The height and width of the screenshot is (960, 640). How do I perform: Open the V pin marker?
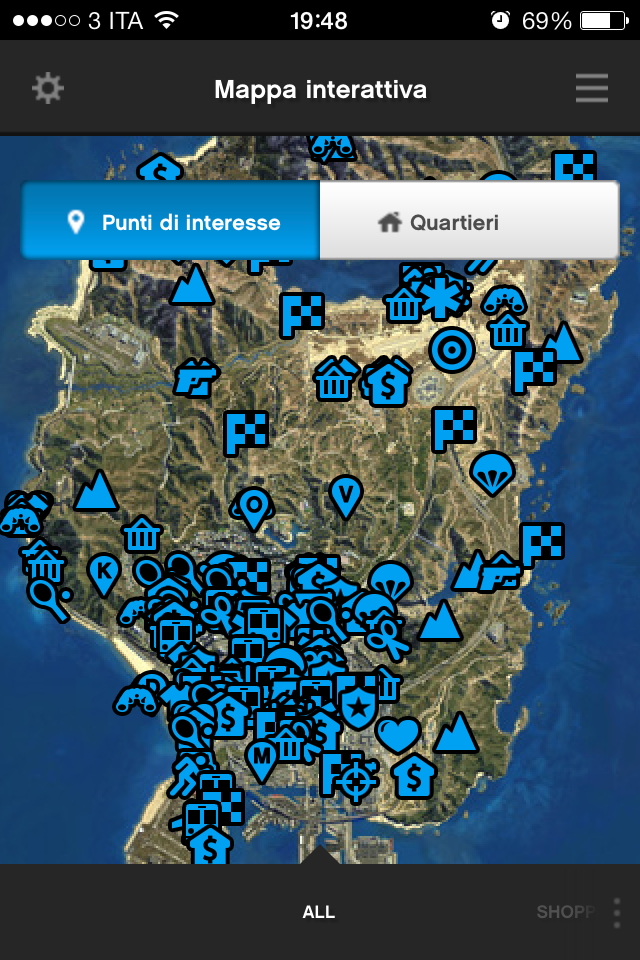point(346,495)
